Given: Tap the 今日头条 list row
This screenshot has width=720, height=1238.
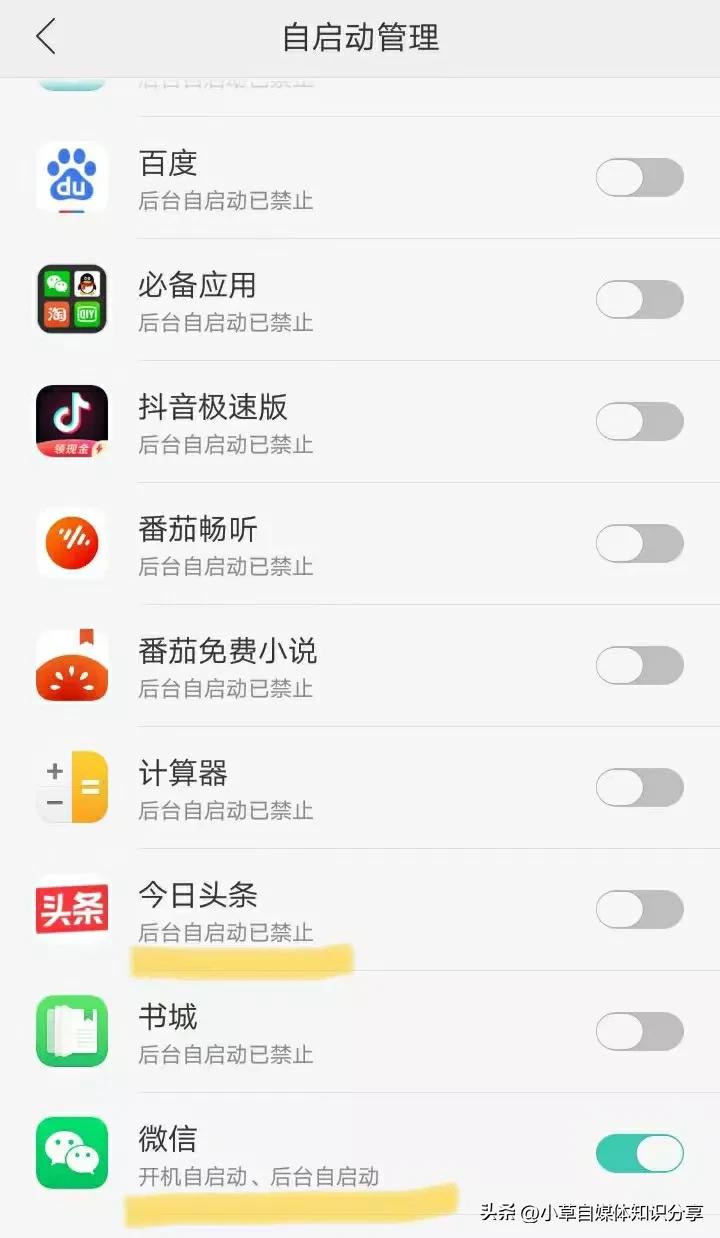Looking at the screenshot, I should tap(360, 908).
